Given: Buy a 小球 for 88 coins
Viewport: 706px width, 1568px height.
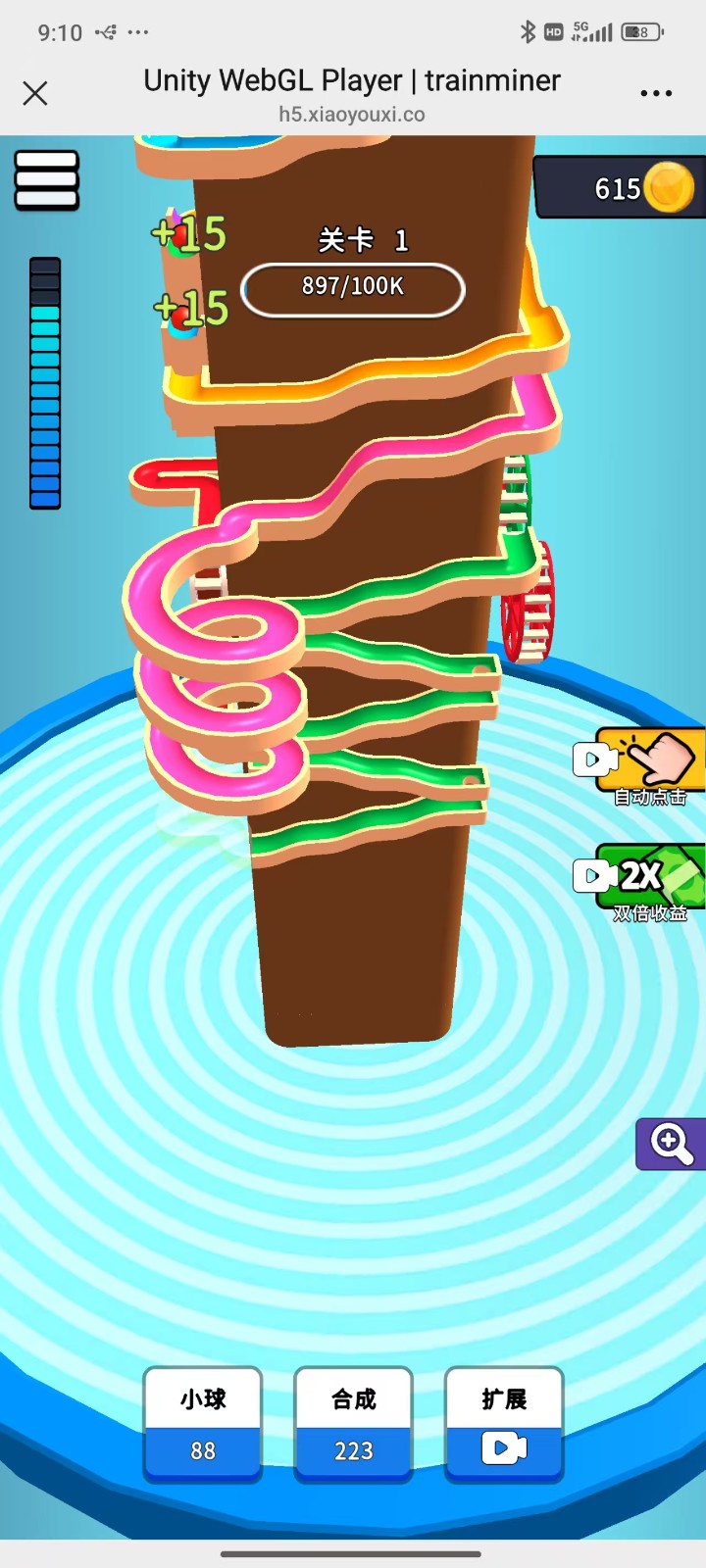Looking at the screenshot, I should pos(203,1423).
